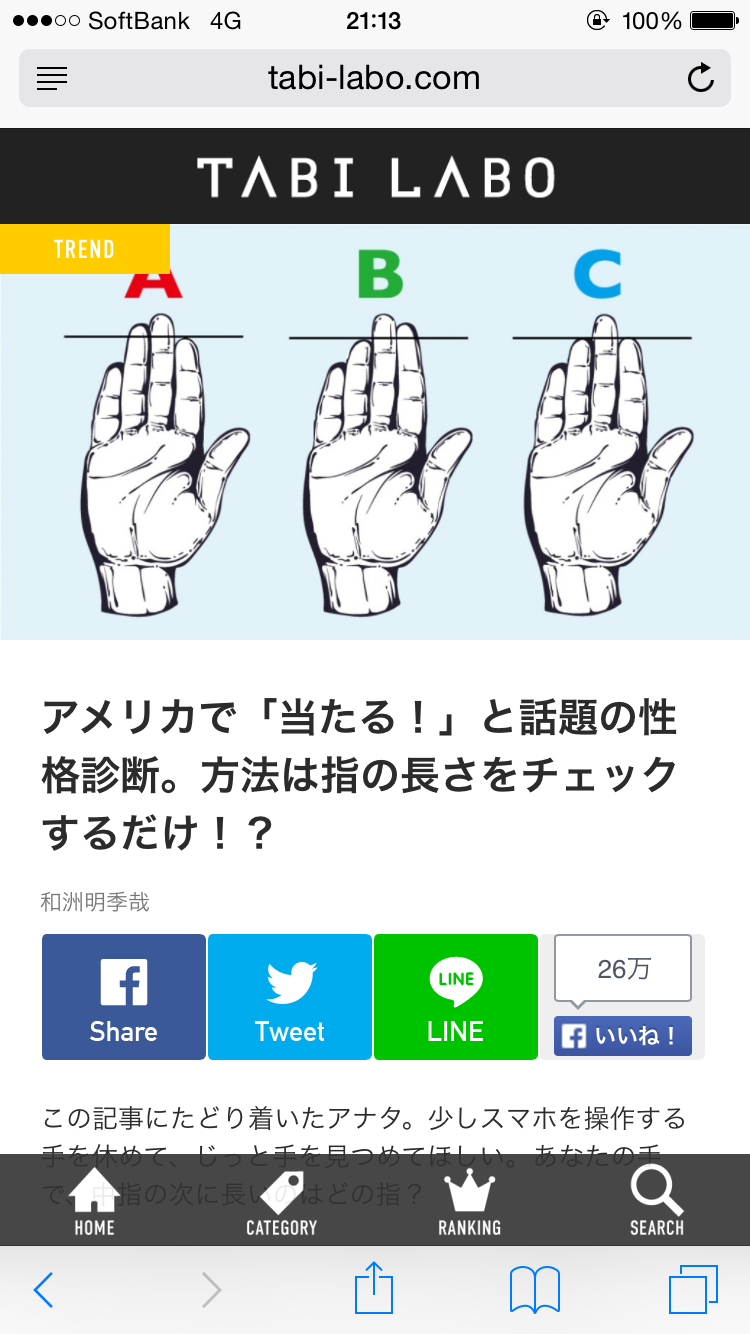Viewport: 750px width, 1334px height.
Task: Tap the TABI LABO header logo
Action: coord(375,177)
